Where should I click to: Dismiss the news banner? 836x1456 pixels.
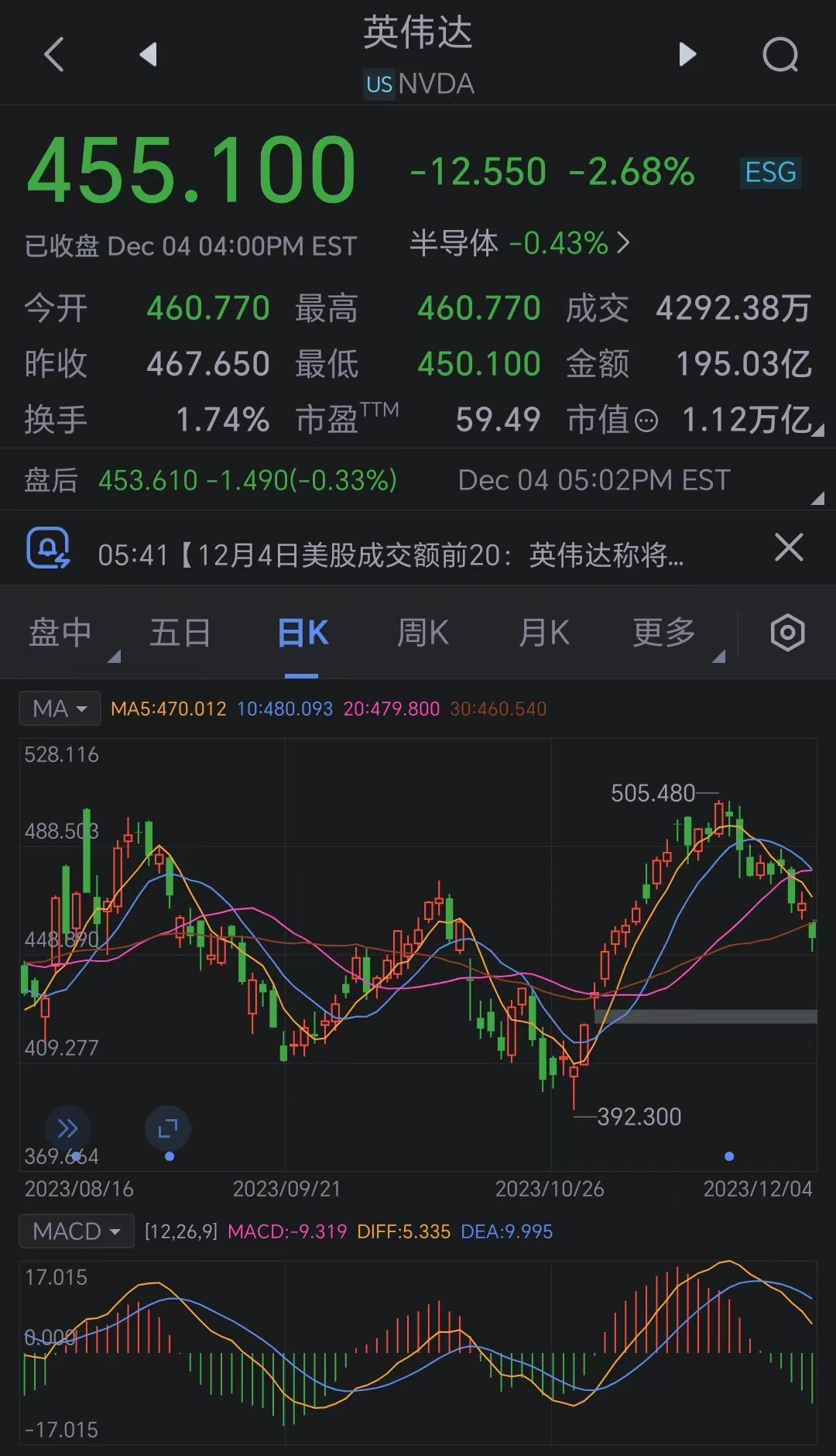click(x=788, y=548)
